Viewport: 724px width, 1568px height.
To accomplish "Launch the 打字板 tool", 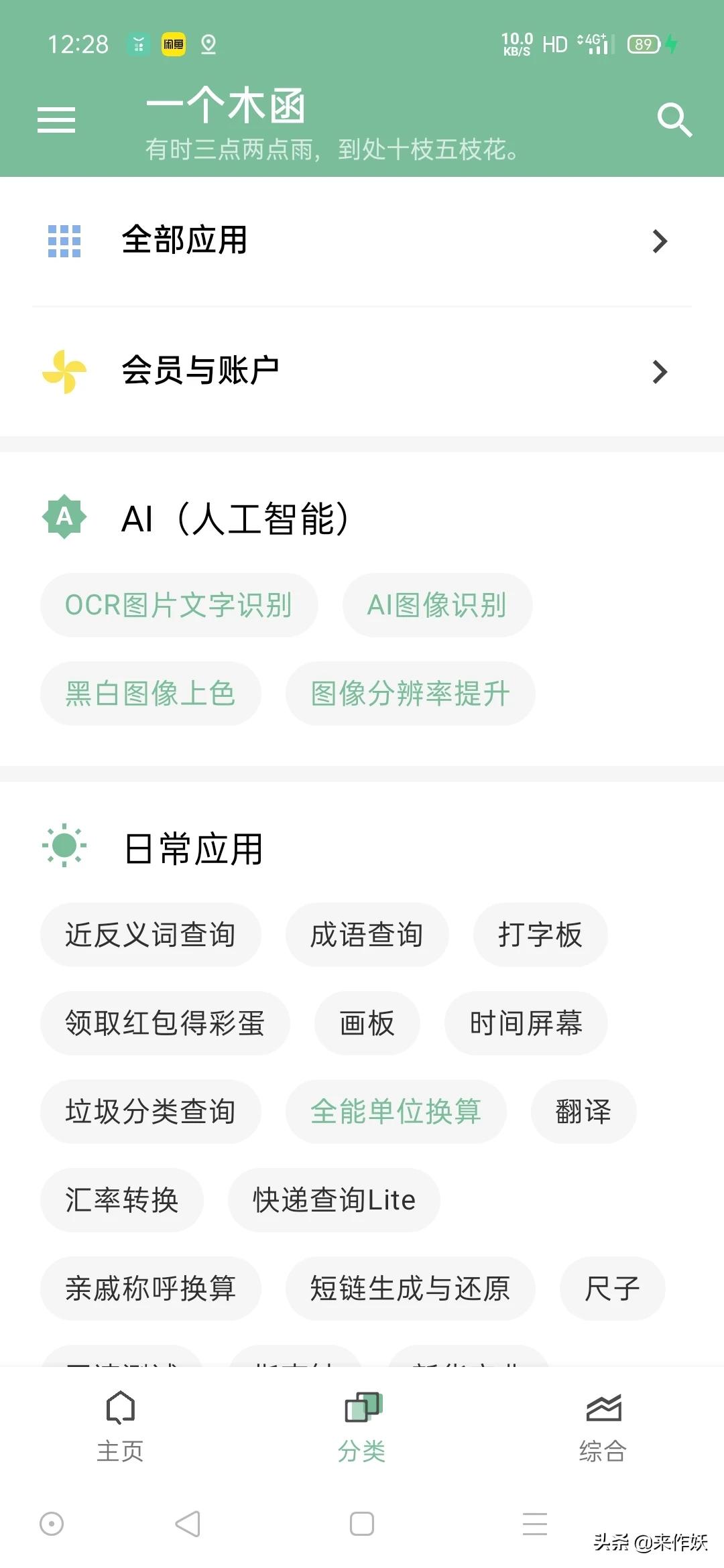I will tap(540, 935).
